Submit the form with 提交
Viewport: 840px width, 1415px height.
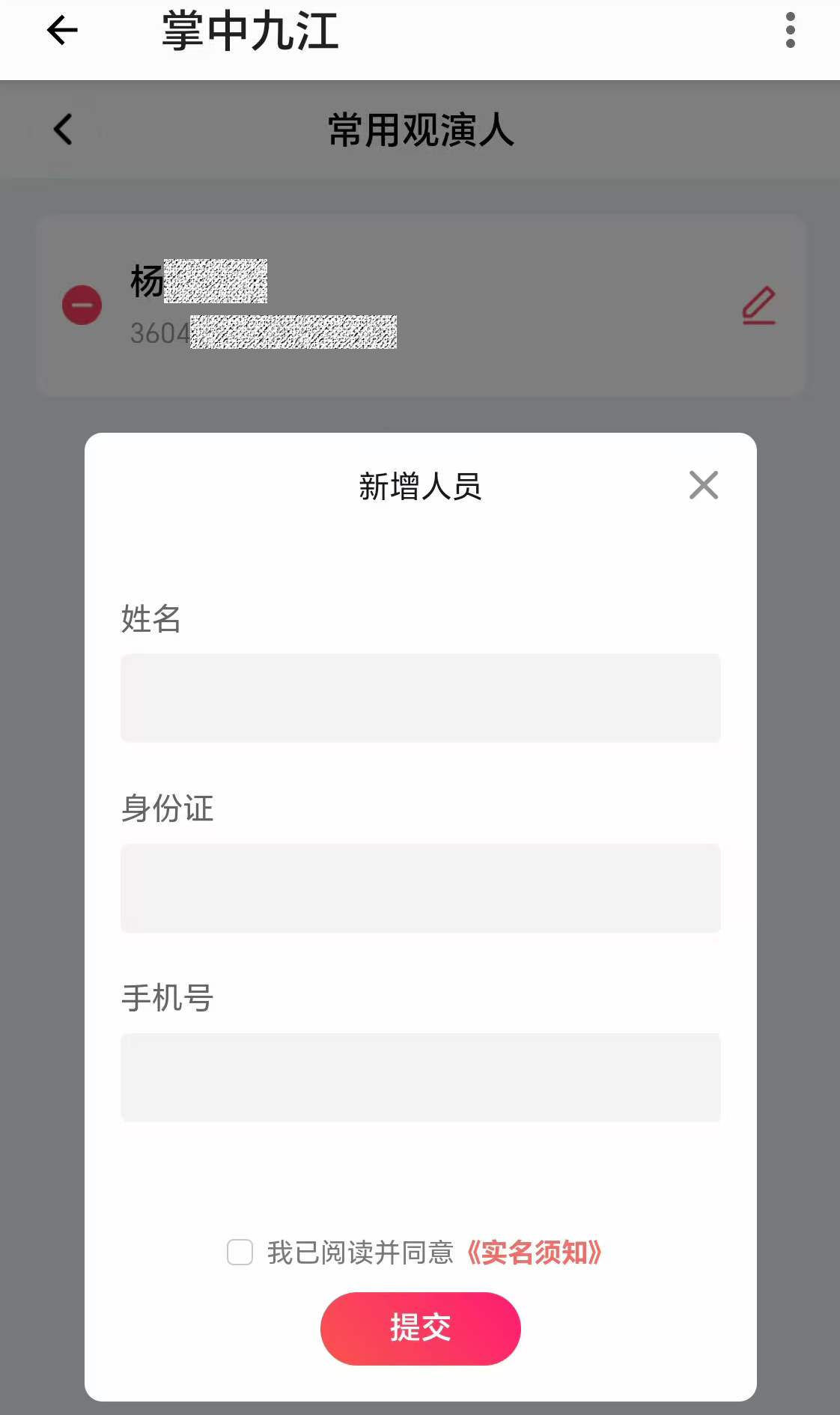421,1328
